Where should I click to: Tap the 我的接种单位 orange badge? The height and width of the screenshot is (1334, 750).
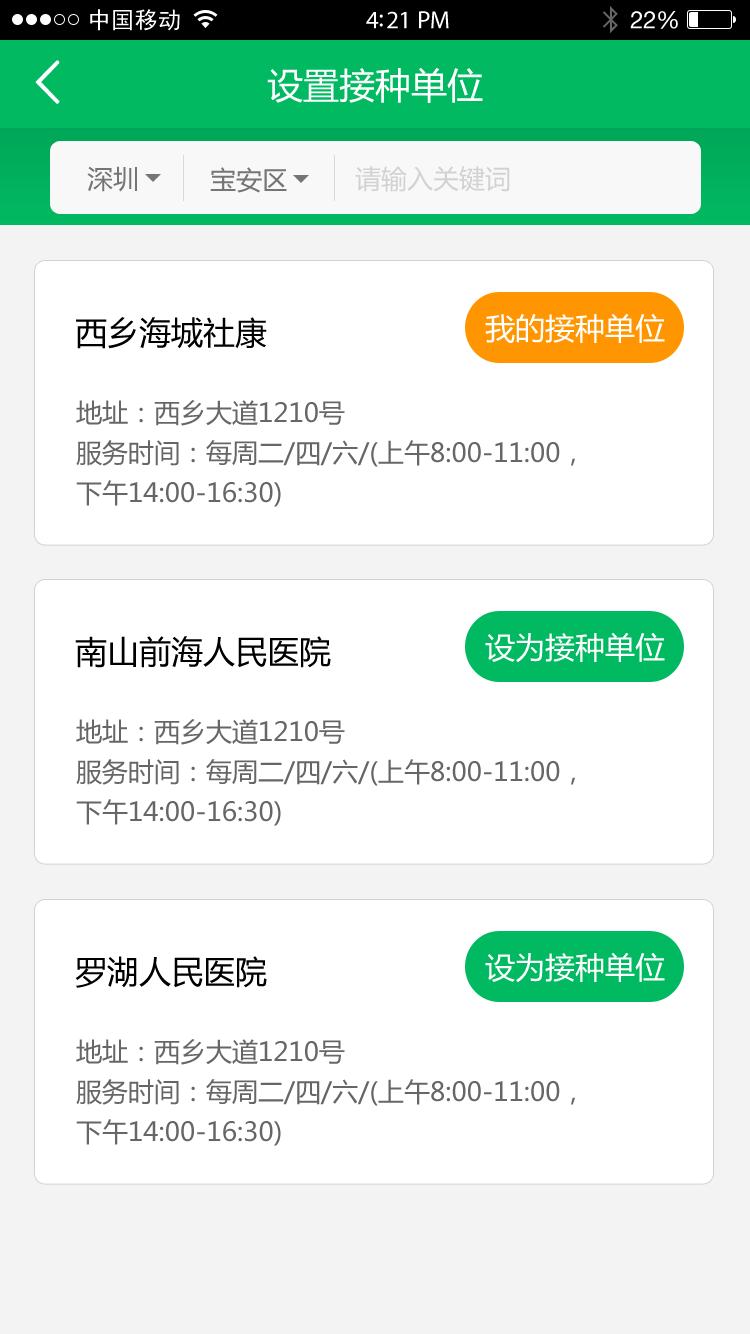[x=574, y=327]
